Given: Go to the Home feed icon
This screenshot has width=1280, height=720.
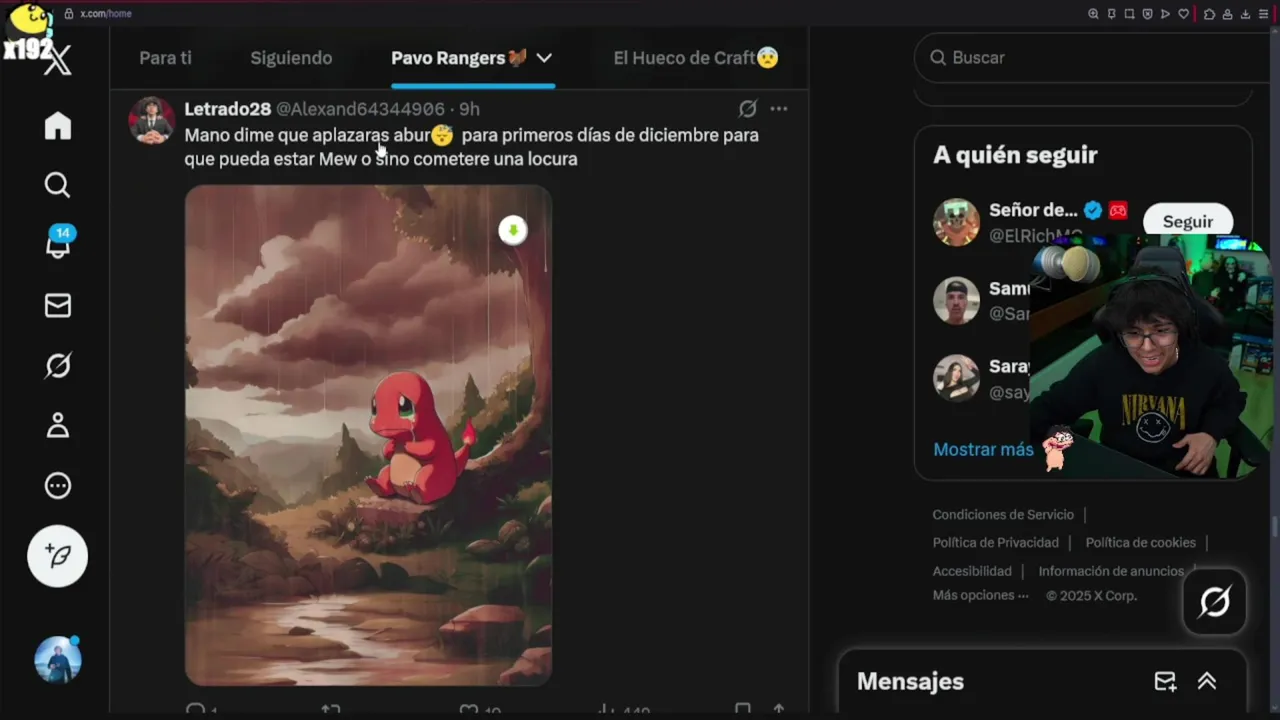Looking at the screenshot, I should coord(58,126).
